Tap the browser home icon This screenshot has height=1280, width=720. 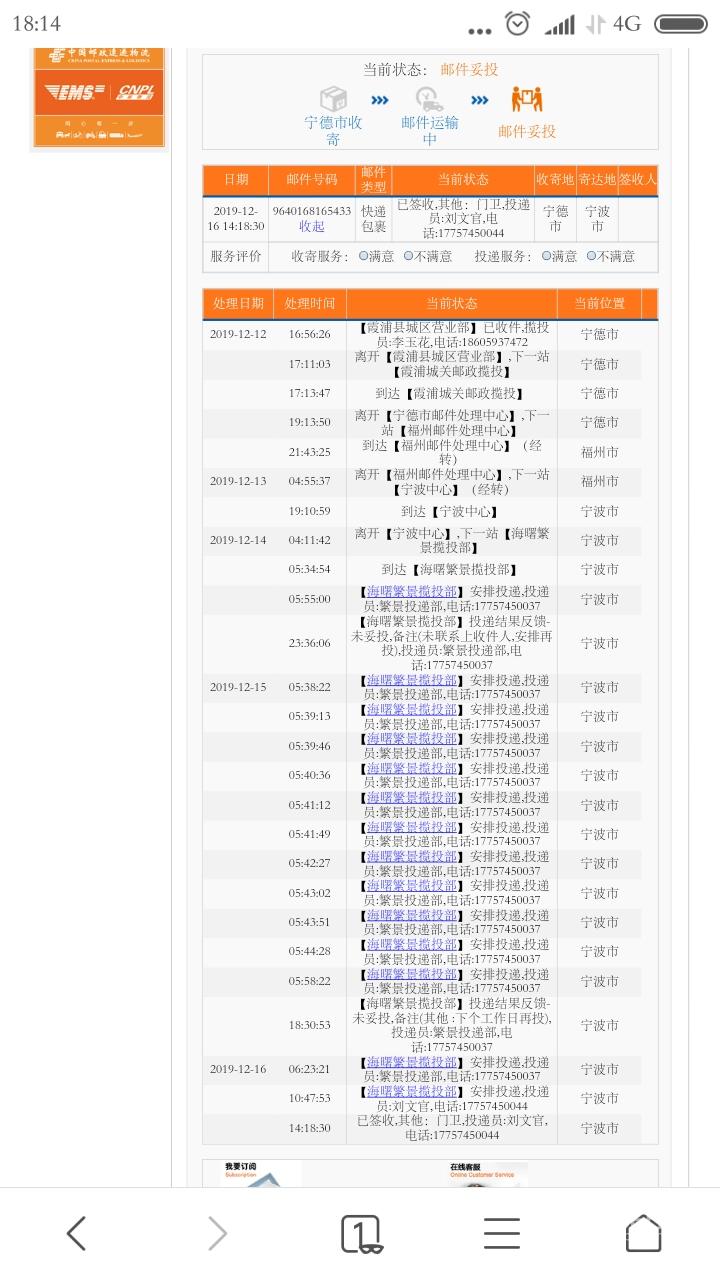(645, 1233)
